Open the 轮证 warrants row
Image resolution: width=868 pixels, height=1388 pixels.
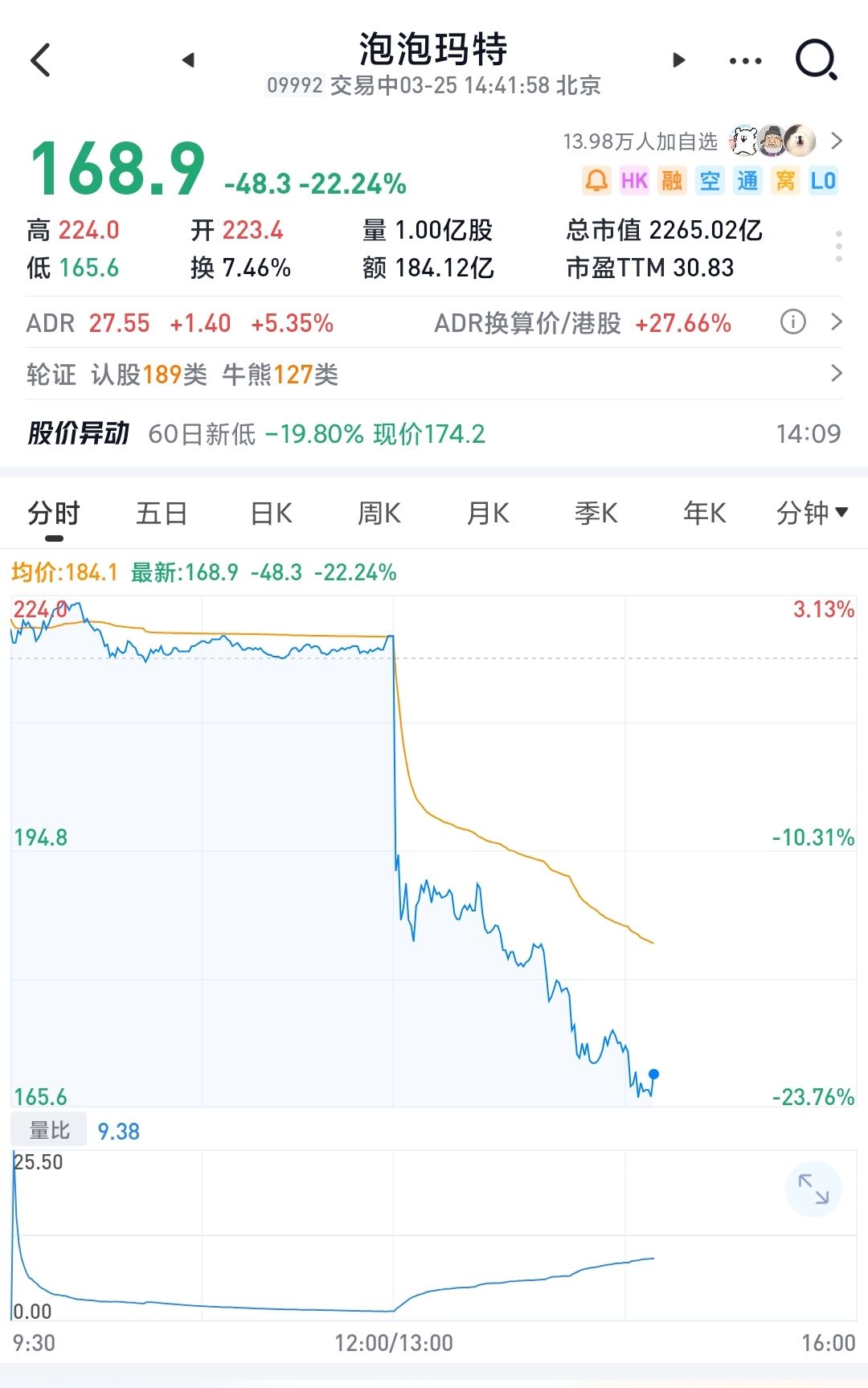[x=434, y=374]
